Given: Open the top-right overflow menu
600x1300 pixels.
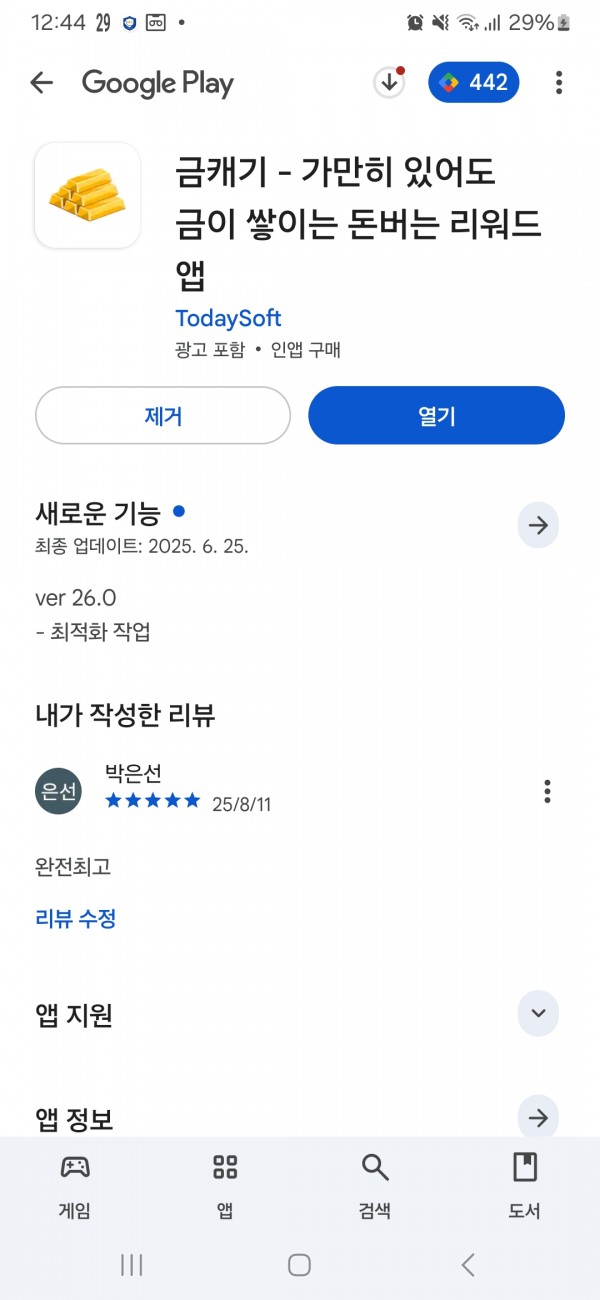Looking at the screenshot, I should click(559, 83).
